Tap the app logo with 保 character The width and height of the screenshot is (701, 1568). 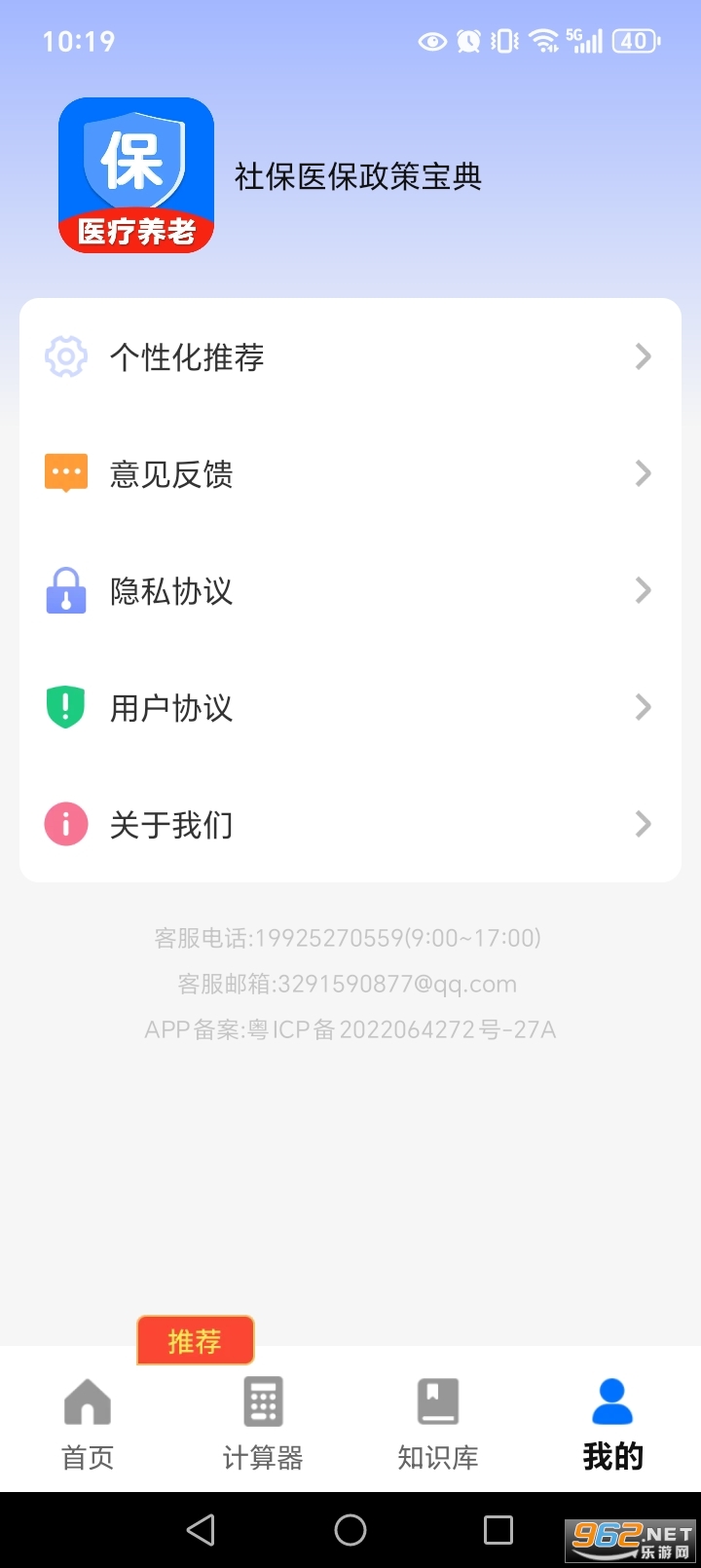(135, 173)
